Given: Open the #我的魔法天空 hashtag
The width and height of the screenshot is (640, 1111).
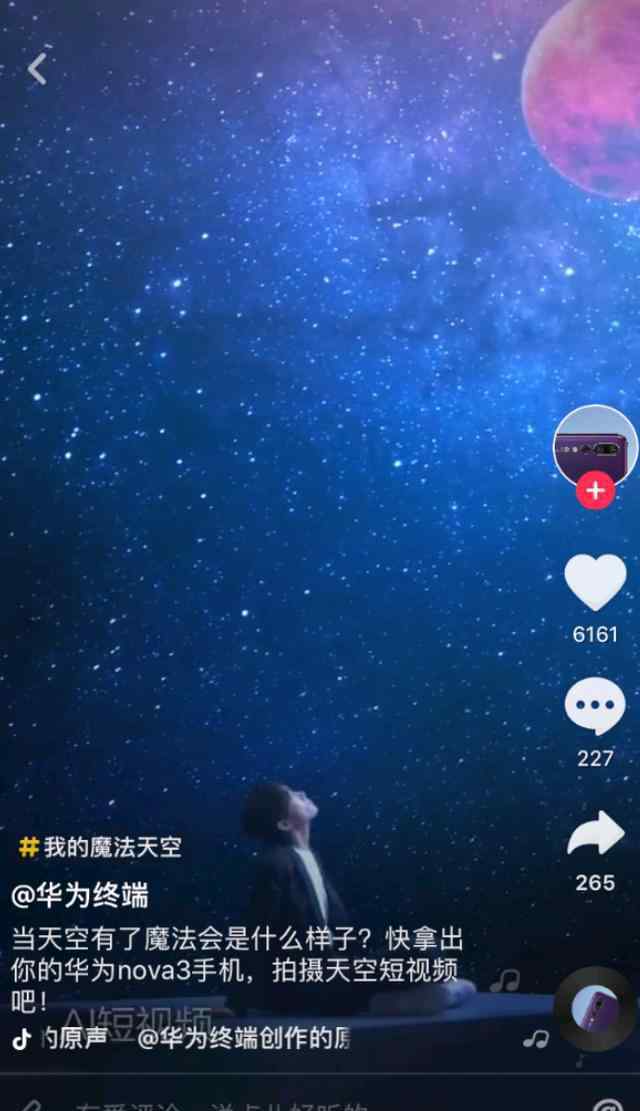Looking at the screenshot, I should pyautogui.click(x=100, y=847).
